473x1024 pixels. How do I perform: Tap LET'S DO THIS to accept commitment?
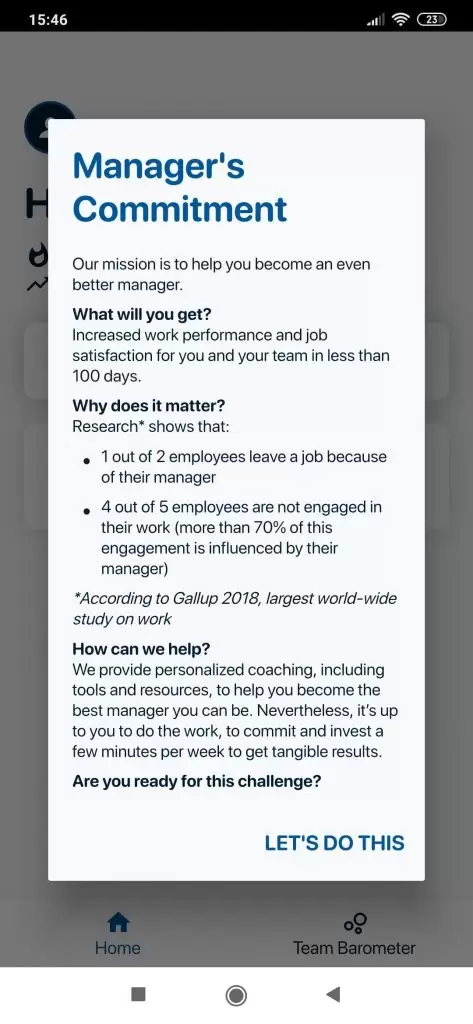point(334,842)
